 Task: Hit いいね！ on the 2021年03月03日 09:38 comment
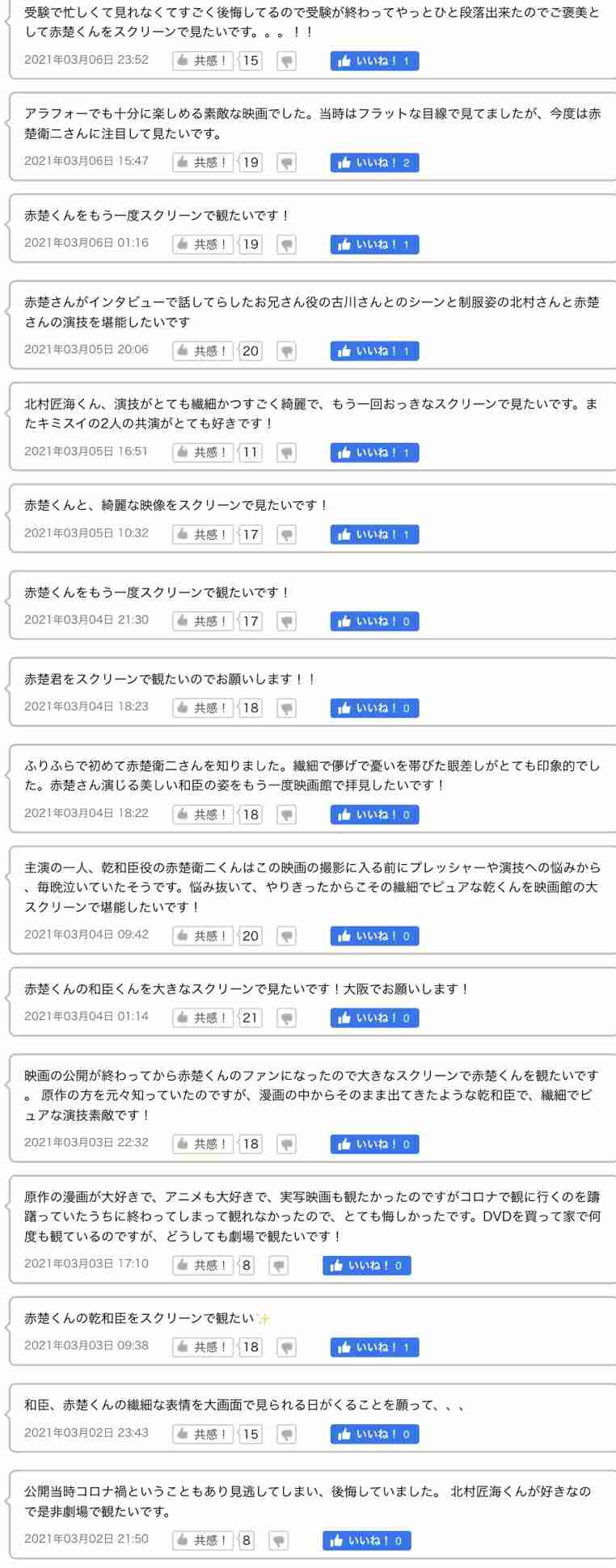(x=374, y=1347)
